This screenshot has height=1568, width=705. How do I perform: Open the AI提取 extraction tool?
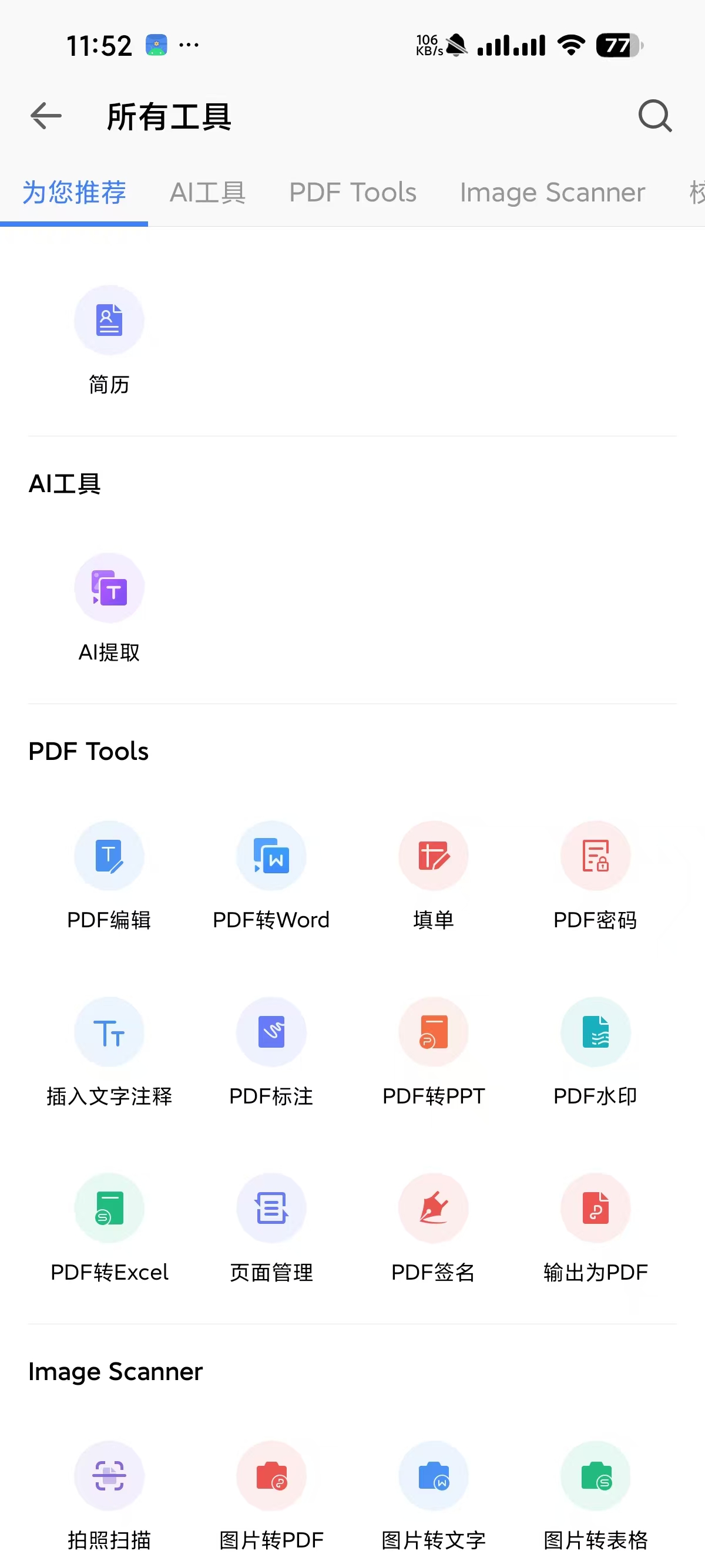(x=110, y=608)
